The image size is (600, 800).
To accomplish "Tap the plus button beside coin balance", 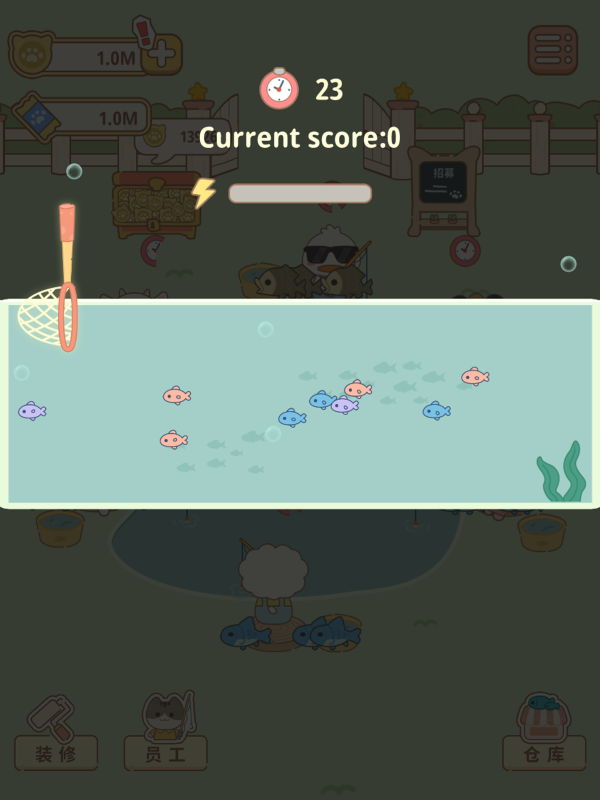I will (x=162, y=53).
